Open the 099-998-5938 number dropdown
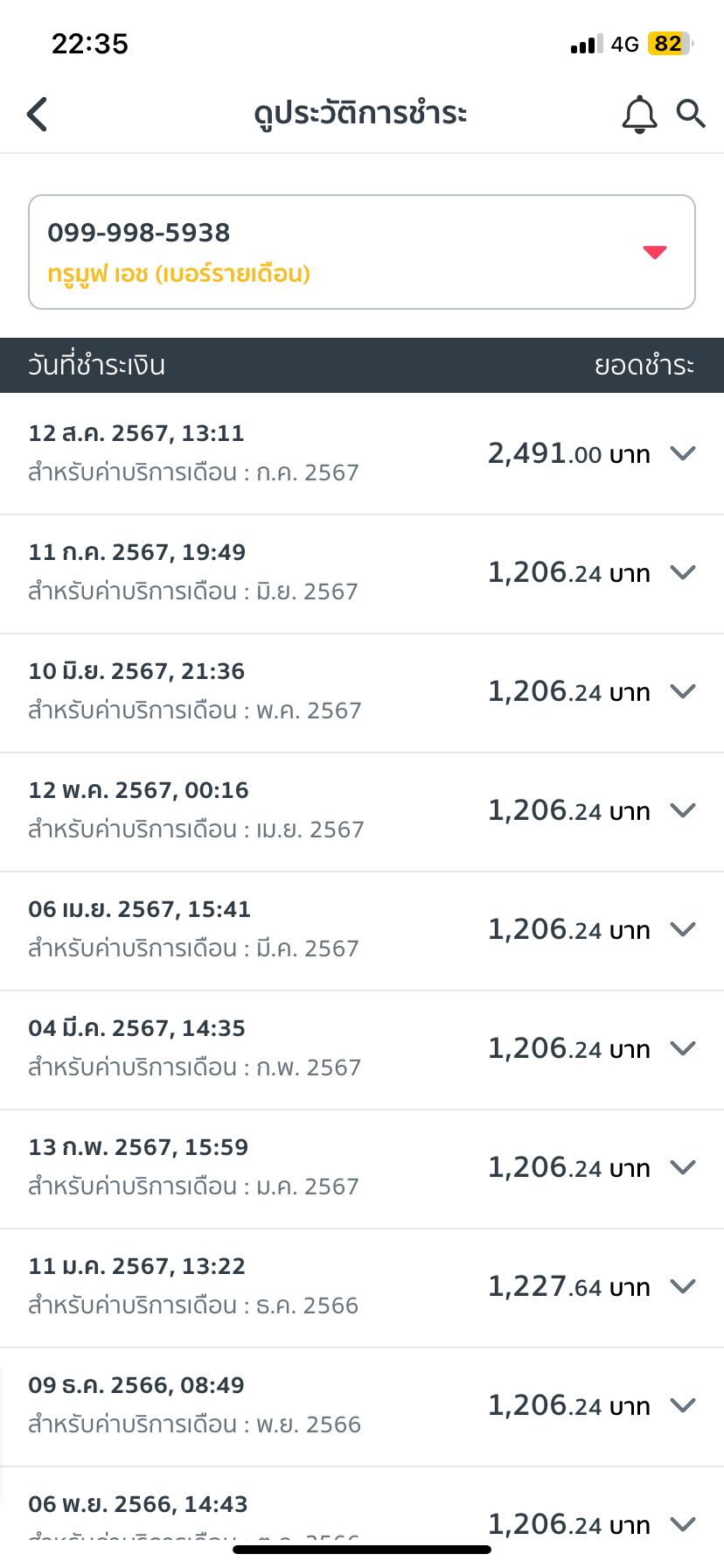Image resolution: width=724 pixels, height=1568 pixels. (362, 252)
